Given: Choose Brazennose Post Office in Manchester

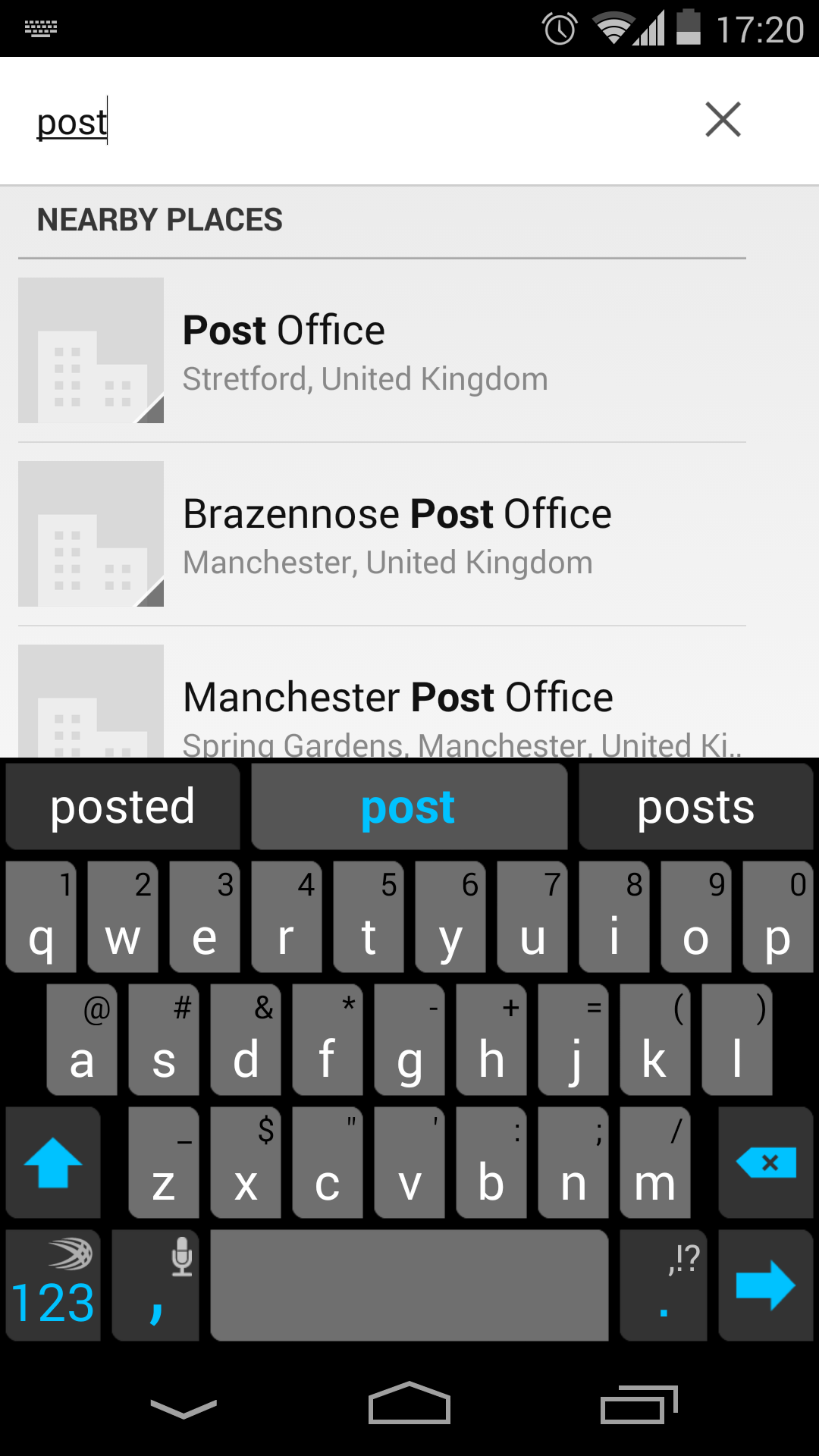Looking at the screenshot, I should (x=382, y=534).
